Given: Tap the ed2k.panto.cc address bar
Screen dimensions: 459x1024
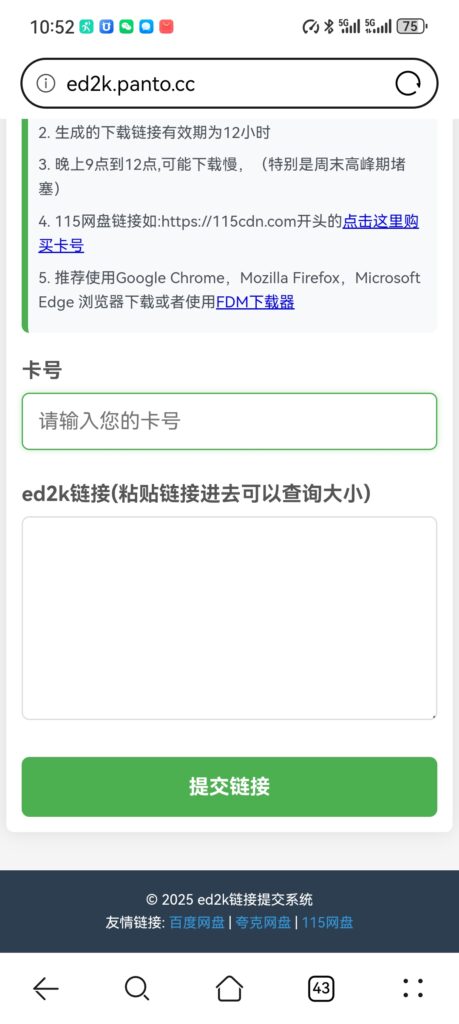Looking at the screenshot, I should tap(229, 84).
